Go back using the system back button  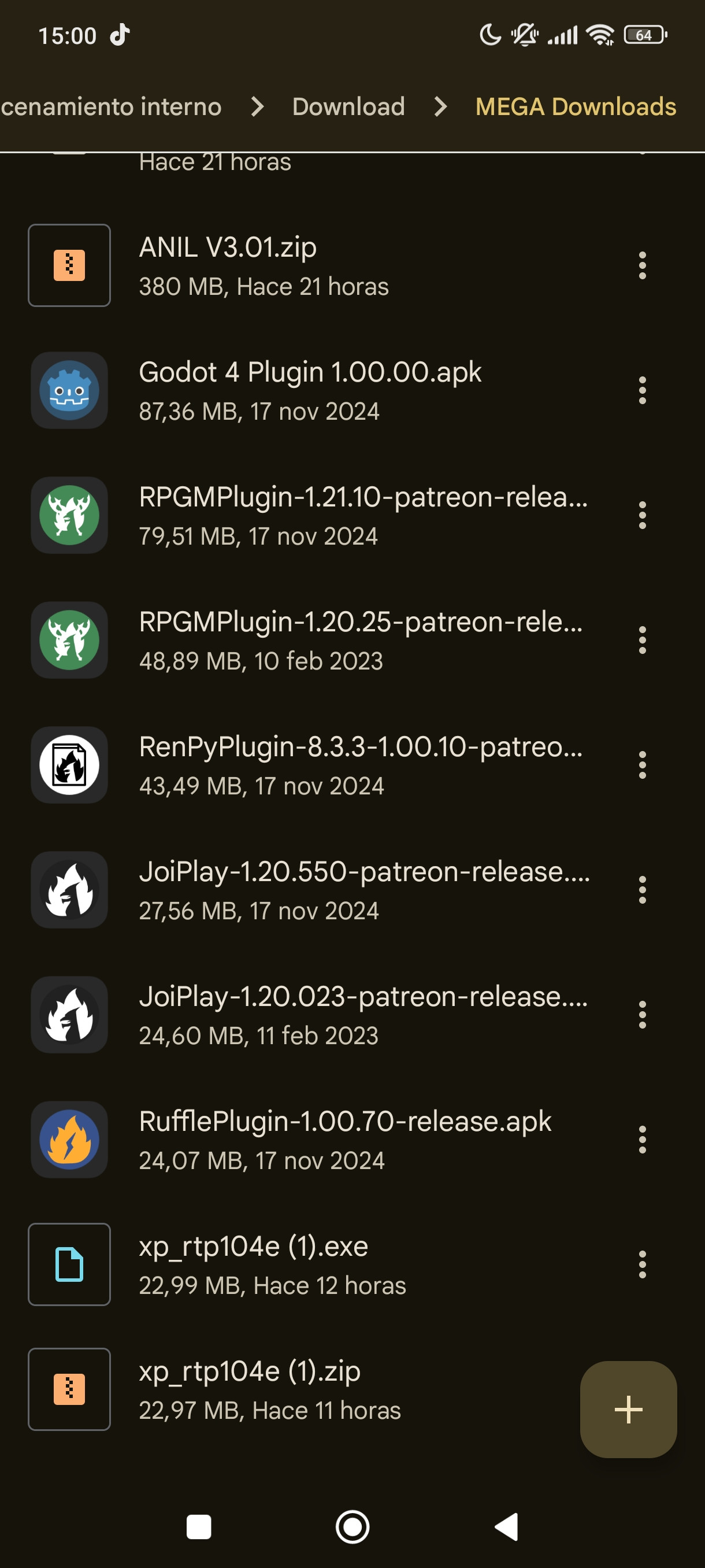pyautogui.click(x=506, y=1526)
